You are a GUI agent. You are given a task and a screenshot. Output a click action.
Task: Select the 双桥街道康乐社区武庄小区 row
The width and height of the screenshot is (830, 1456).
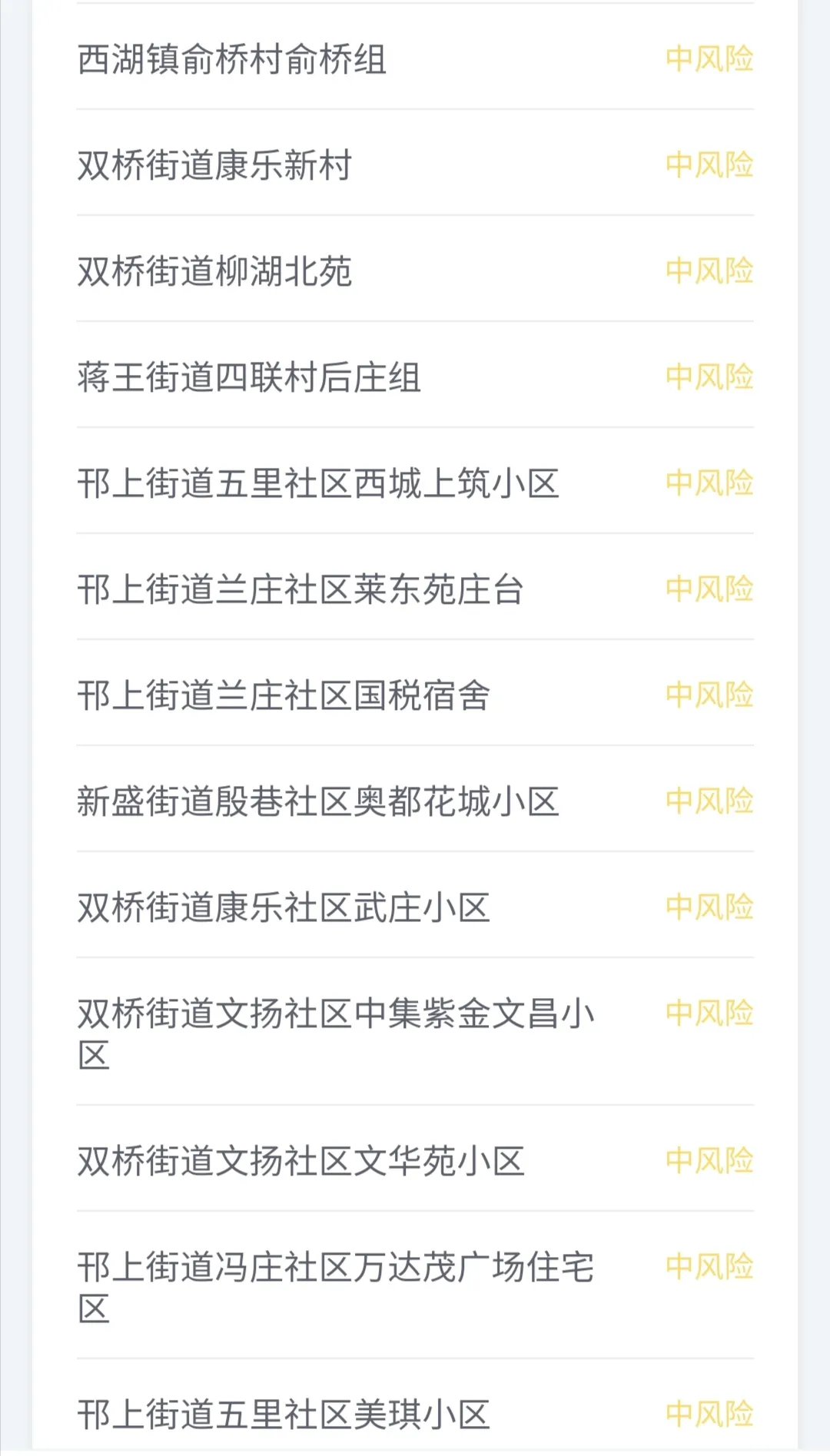pyautogui.click(x=284, y=907)
